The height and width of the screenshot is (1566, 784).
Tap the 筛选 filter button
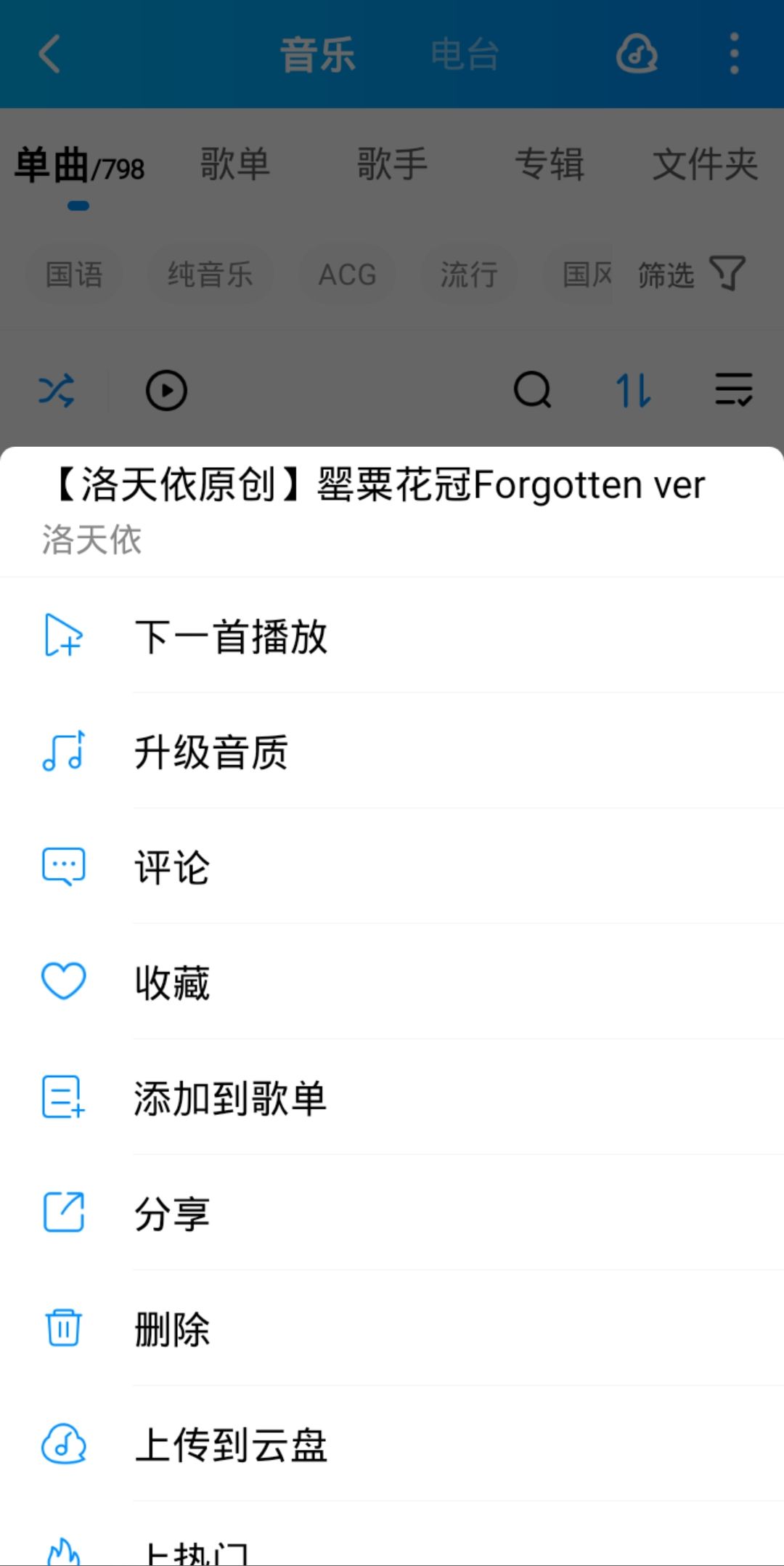(691, 275)
